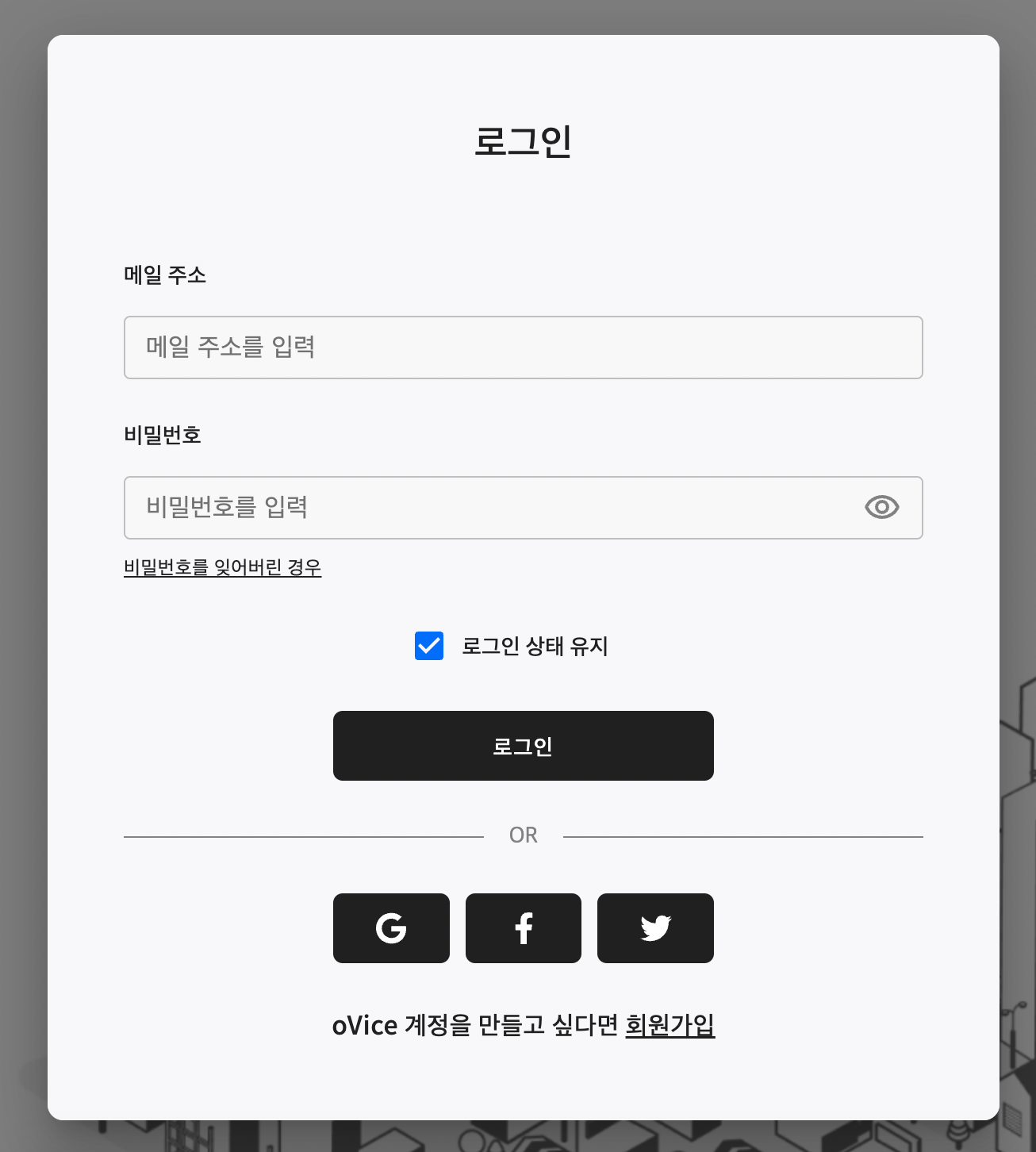Screen dimensions: 1036x1152
Task: Sign in with Twitter
Action: 655,928
